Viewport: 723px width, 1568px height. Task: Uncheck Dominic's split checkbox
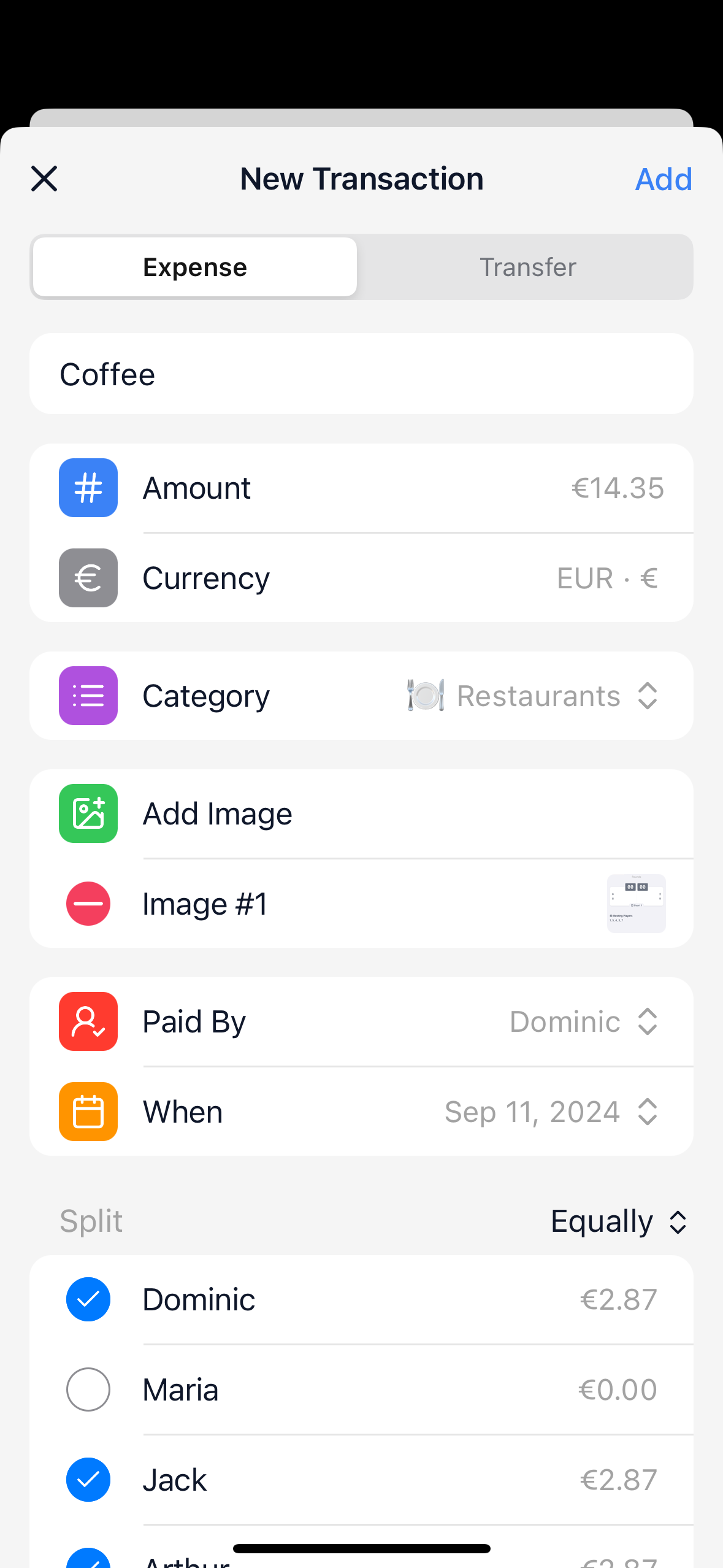[x=88, y=1299]
